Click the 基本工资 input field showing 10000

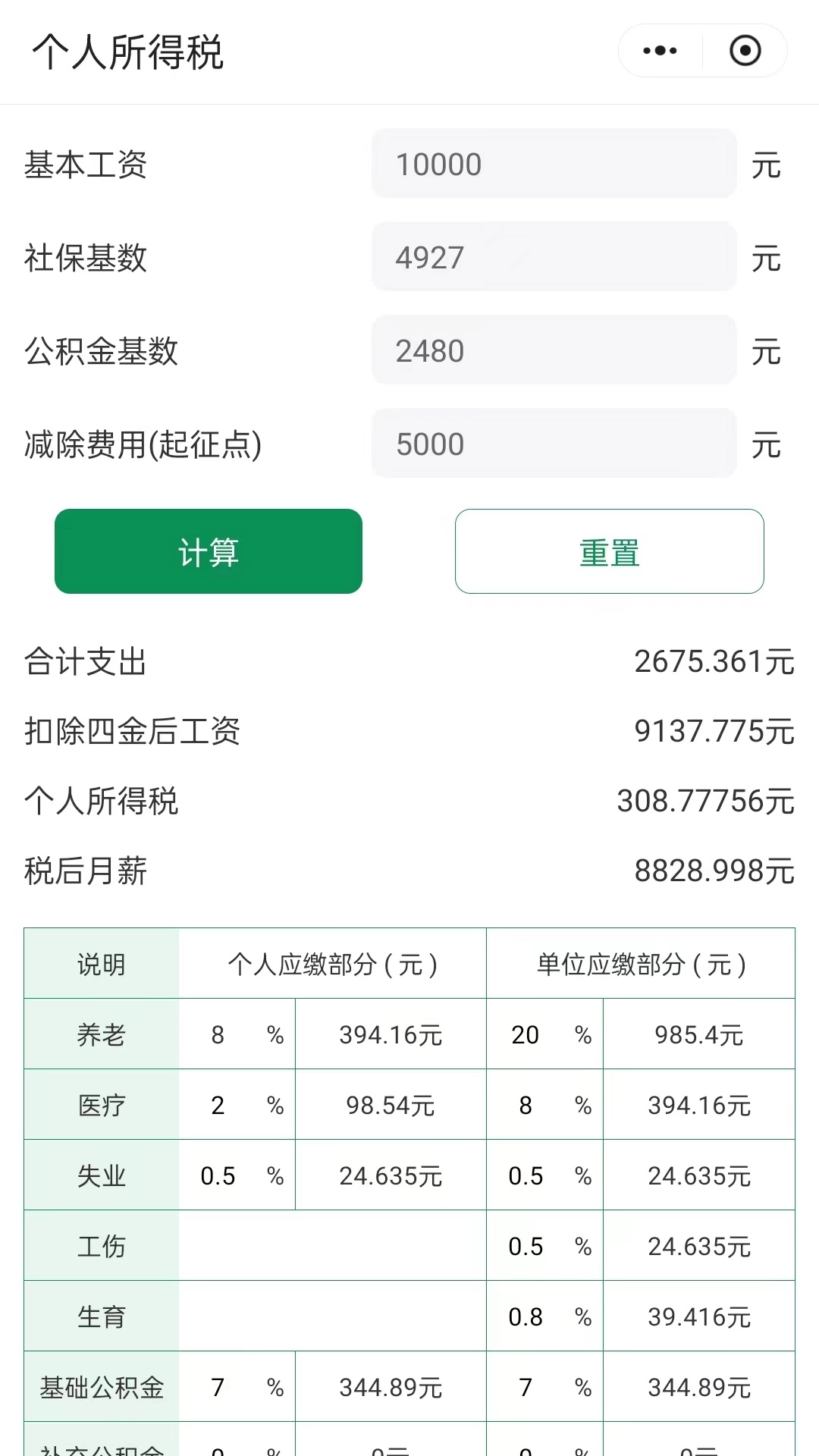point(553,164)
